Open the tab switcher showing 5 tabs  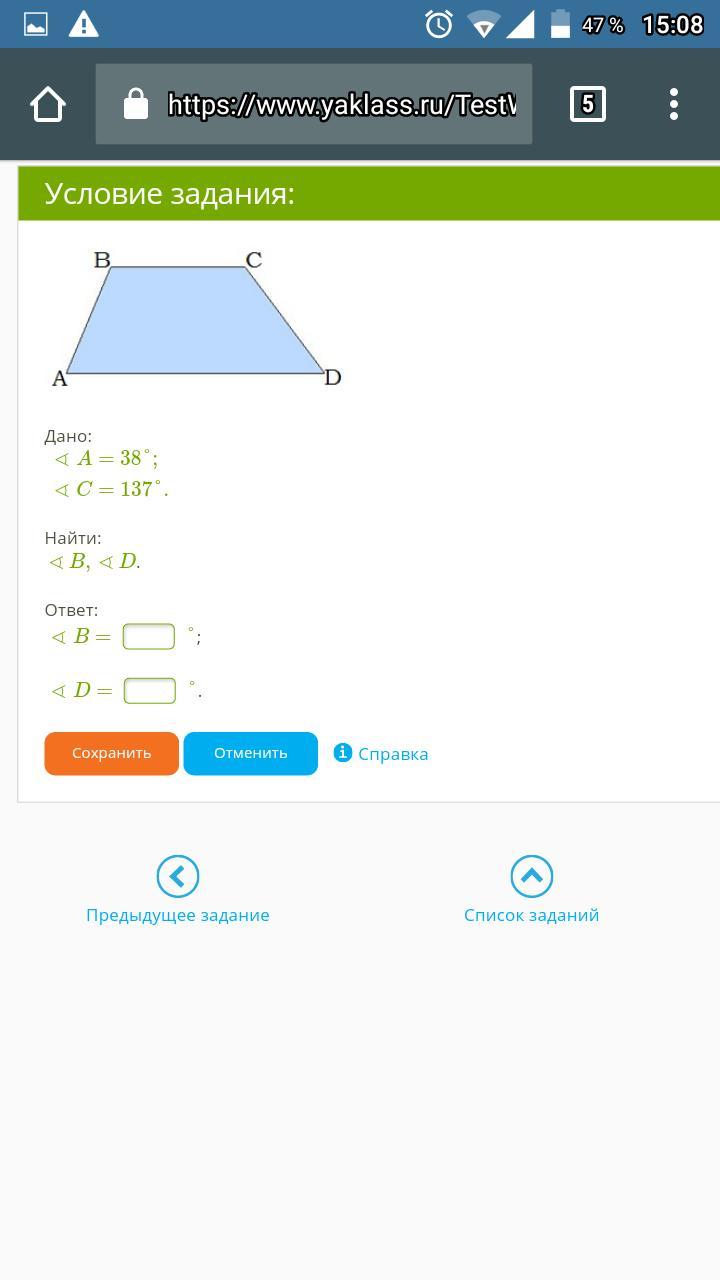click(588, 104)
